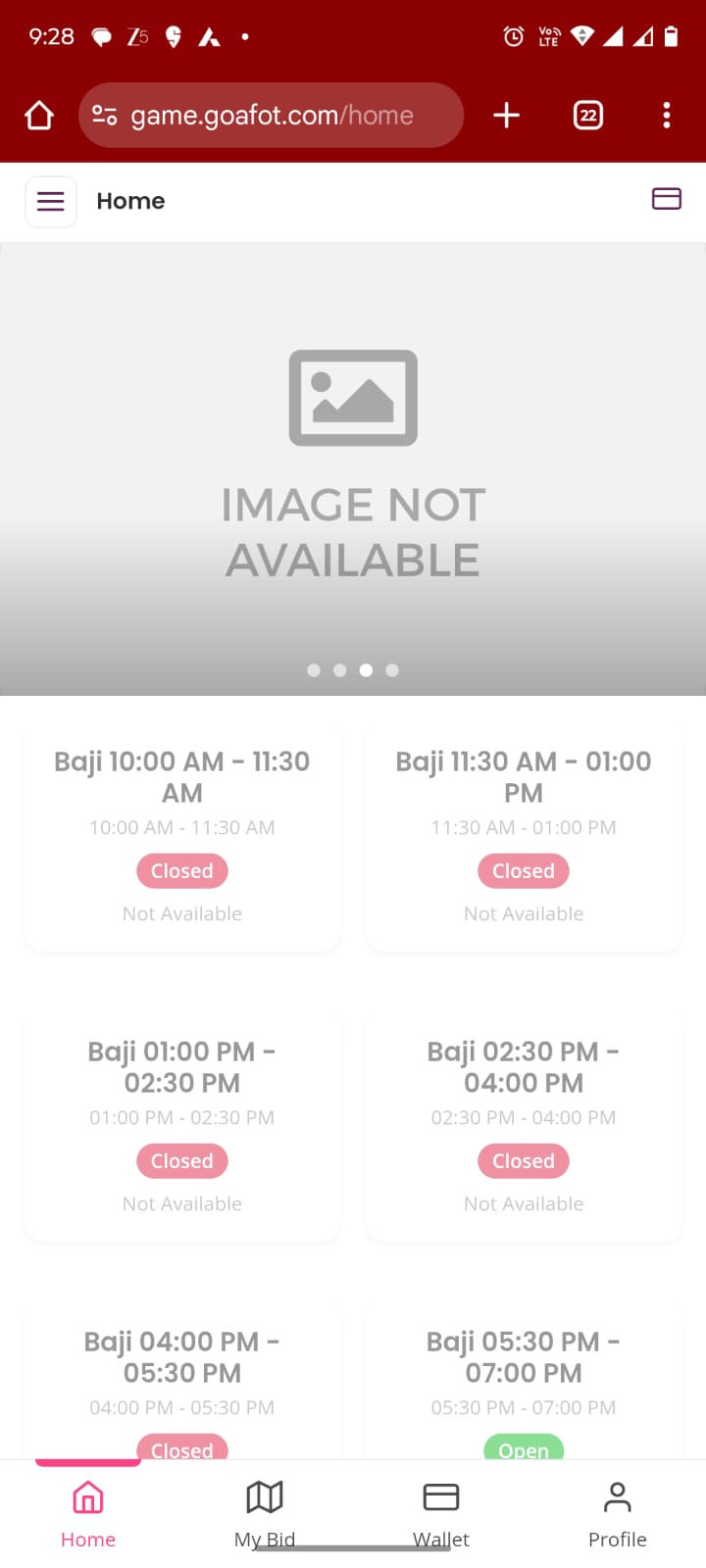The width and height of the screenshot is (706, 1568).
Task: Open a new browser tab with the plus icon
Action: tap(506, 115)
